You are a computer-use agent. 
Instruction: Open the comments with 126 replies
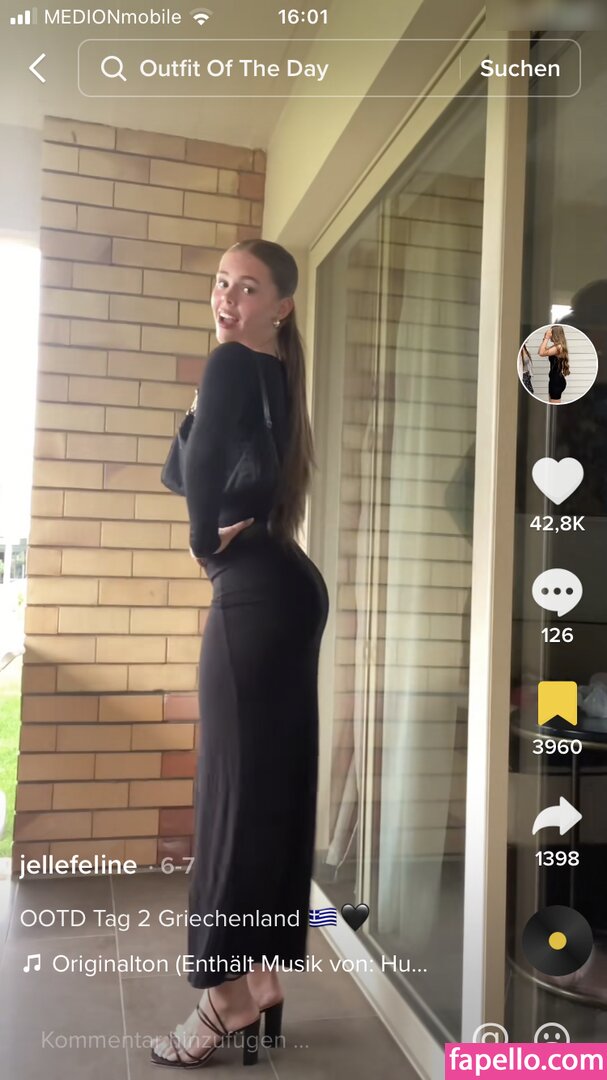557,593
